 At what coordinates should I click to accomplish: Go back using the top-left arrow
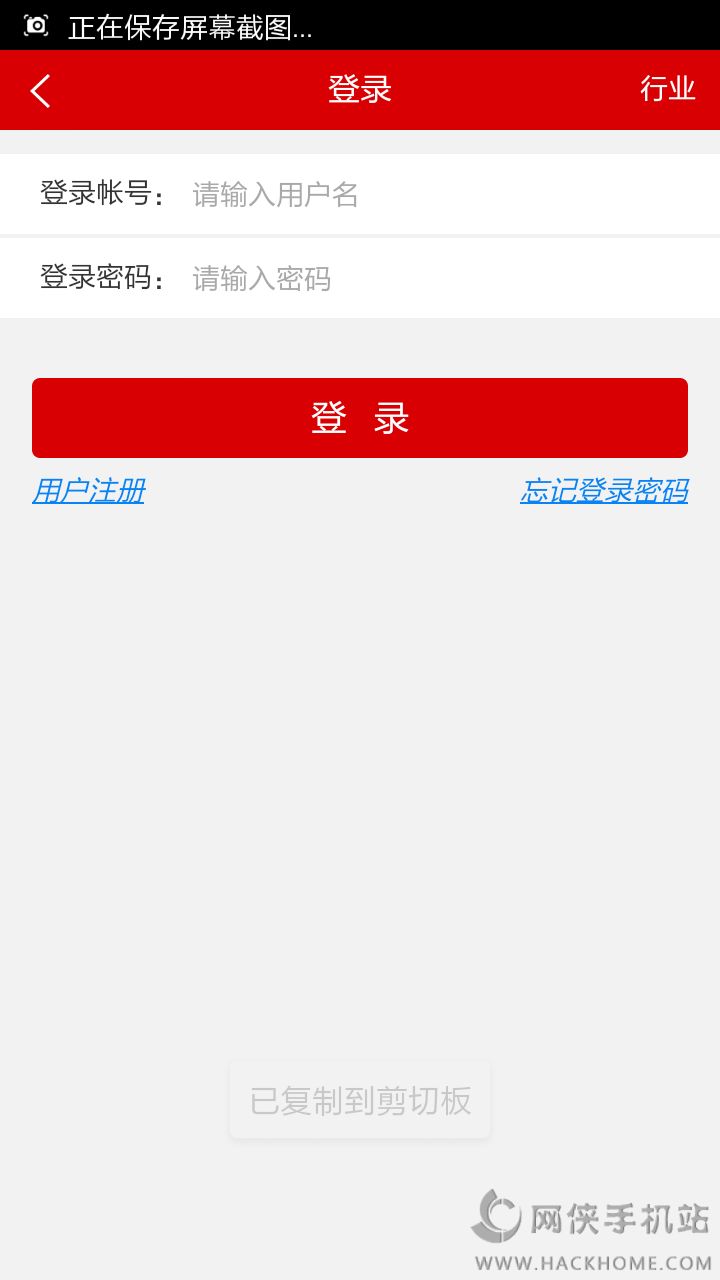coord(40,91)
